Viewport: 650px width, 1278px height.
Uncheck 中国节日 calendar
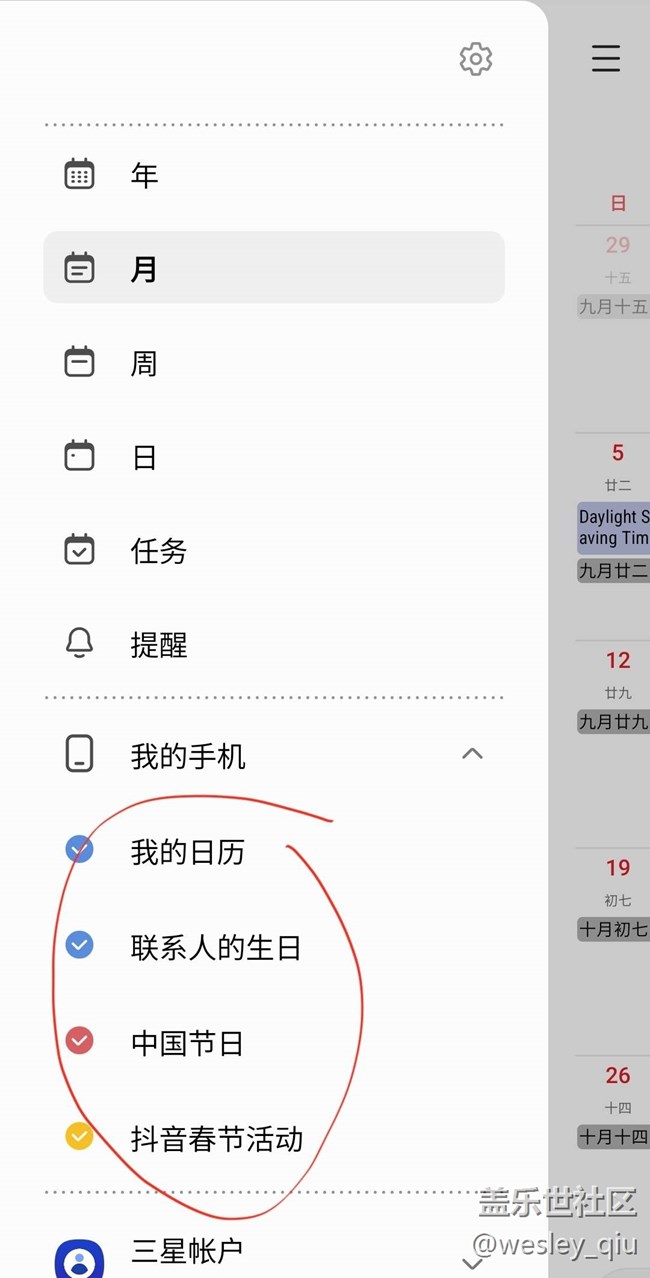click(x=79, y=1041)
